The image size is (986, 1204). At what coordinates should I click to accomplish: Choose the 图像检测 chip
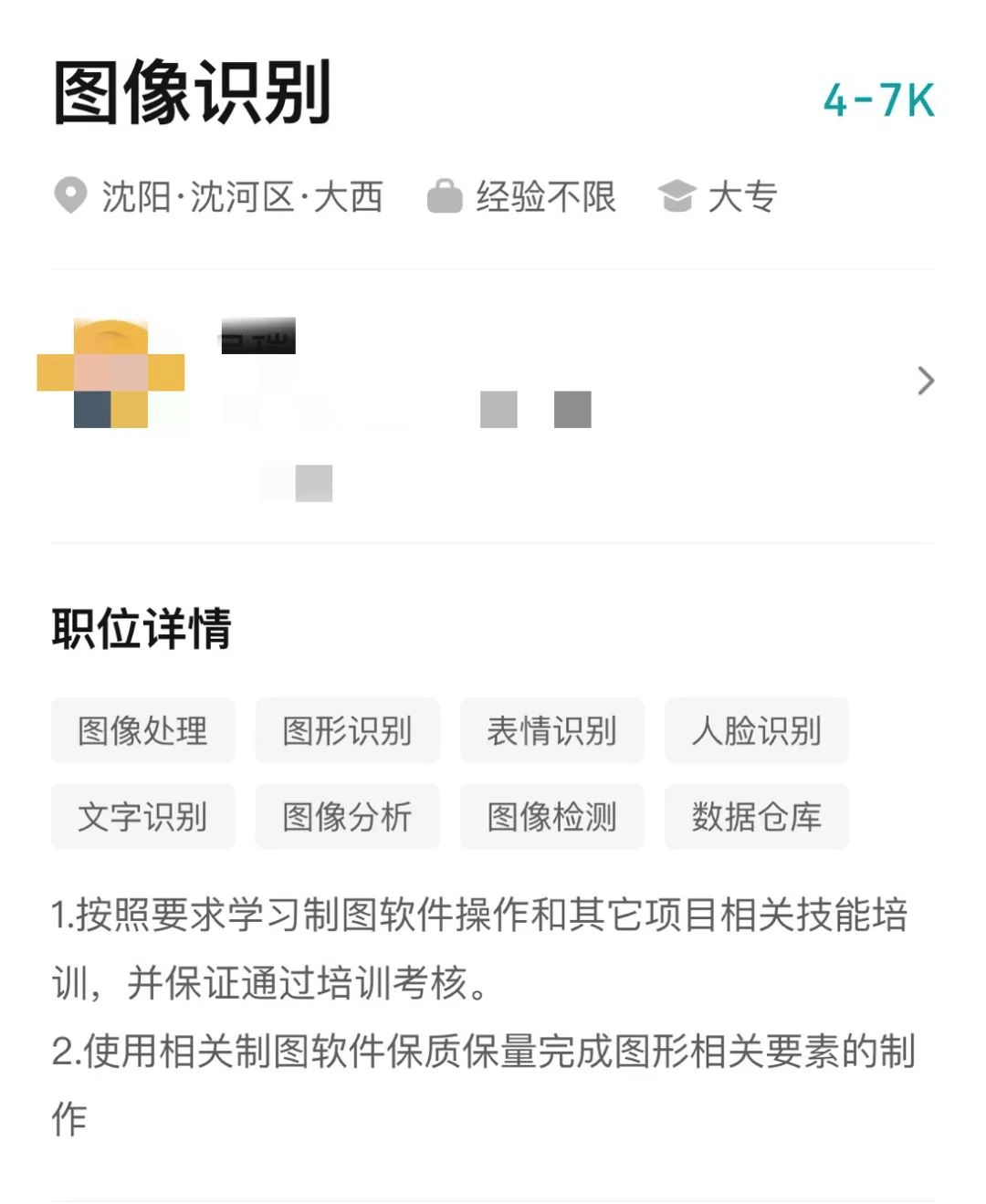(552, 816)
